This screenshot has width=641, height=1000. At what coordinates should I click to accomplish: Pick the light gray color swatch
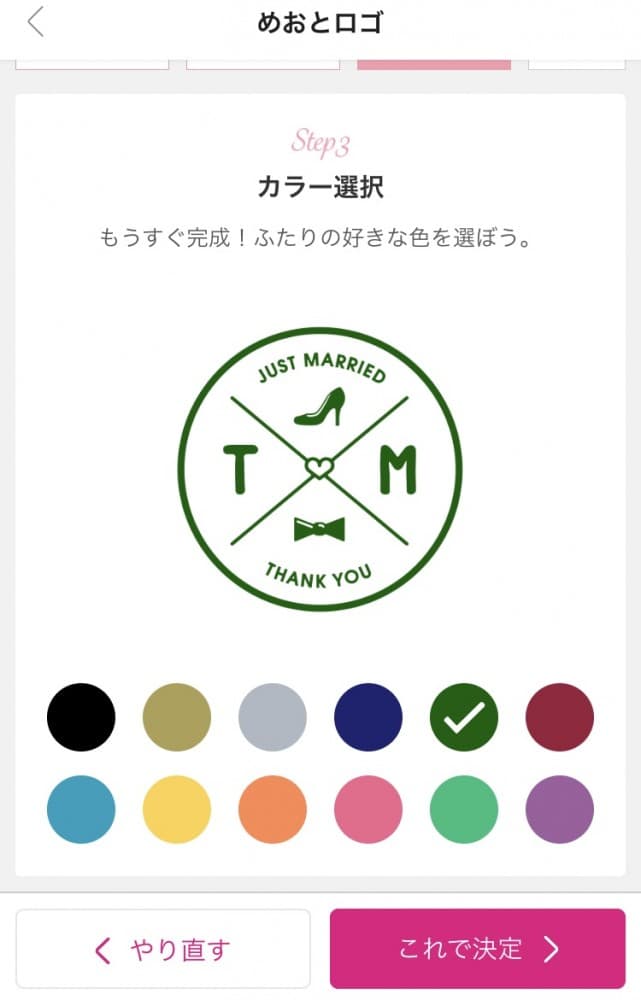click(272, 717)
